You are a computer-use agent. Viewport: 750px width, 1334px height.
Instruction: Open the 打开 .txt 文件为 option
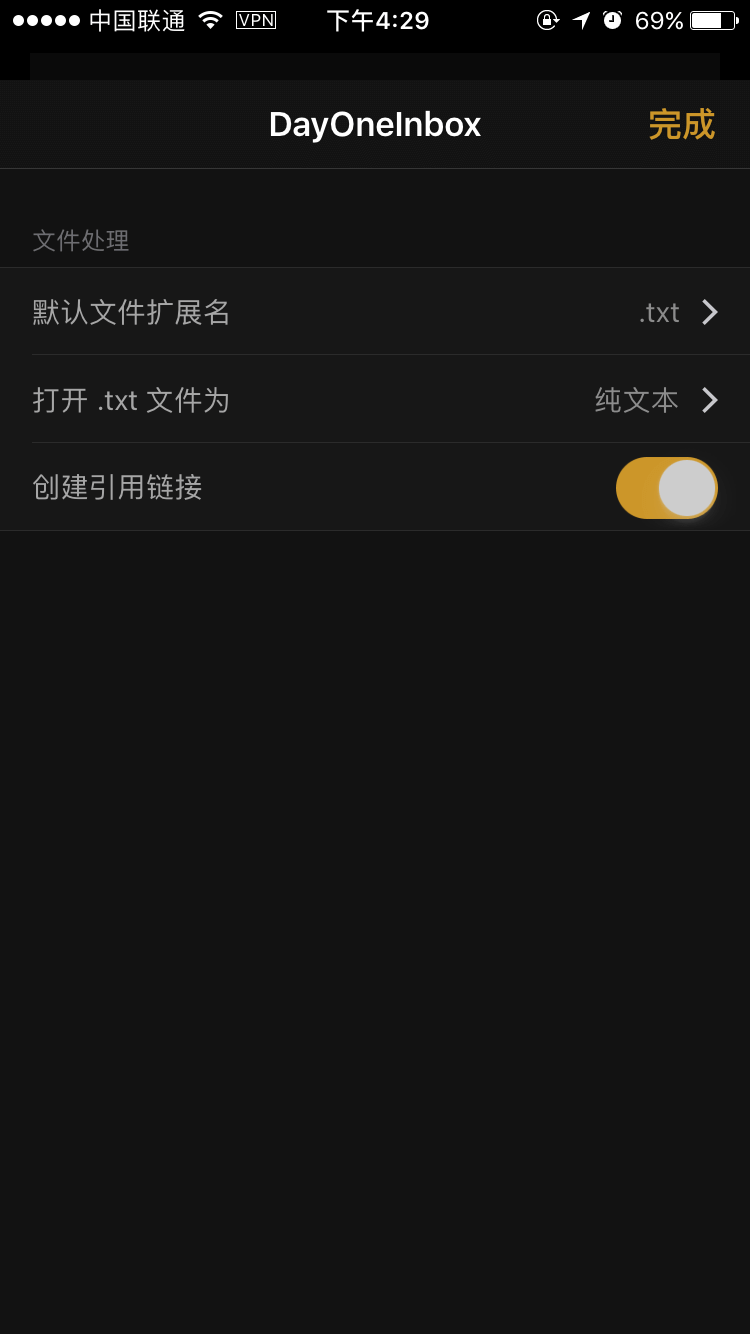tap(375, 400)
